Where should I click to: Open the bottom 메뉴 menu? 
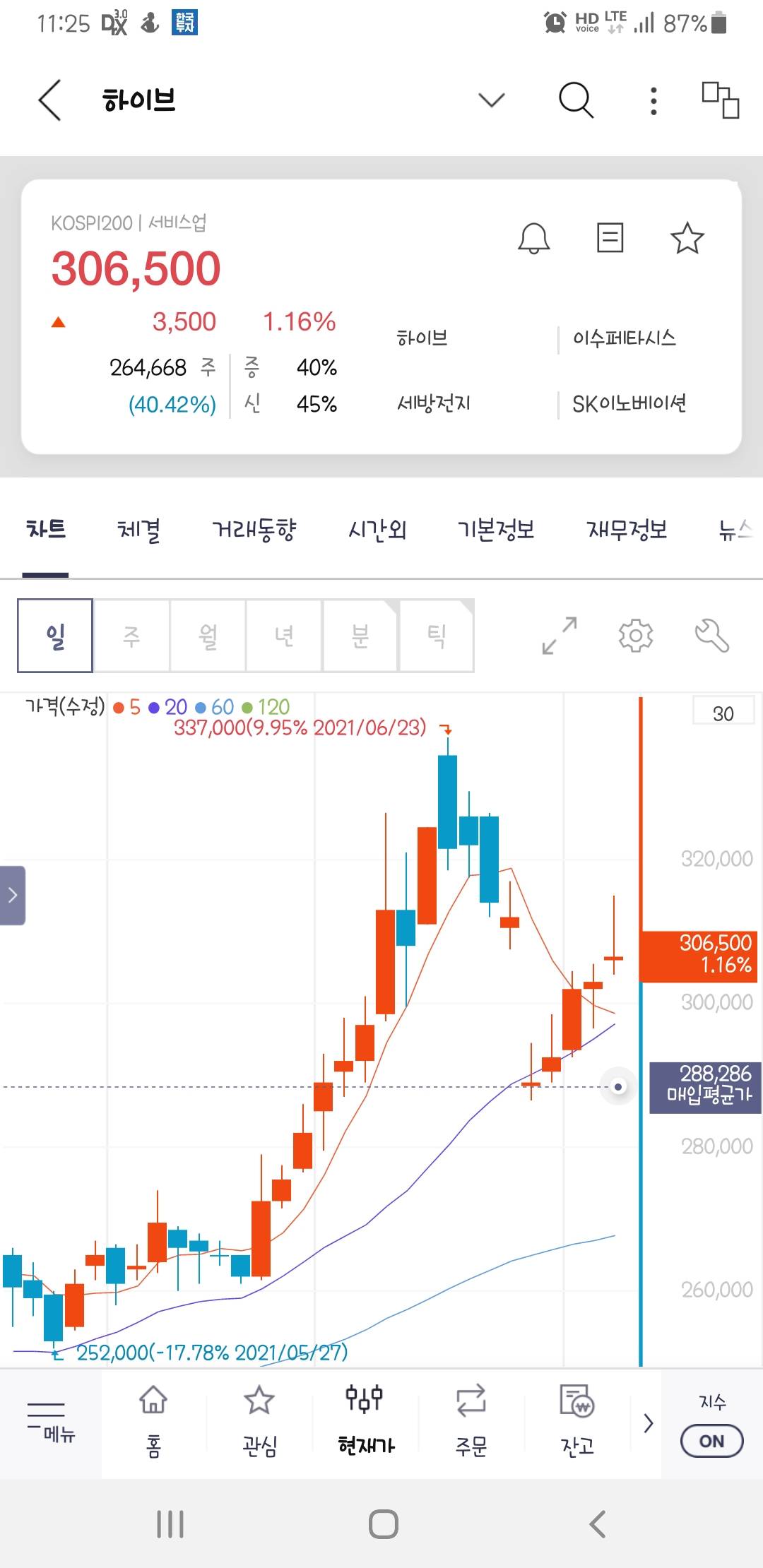(x=51, y=1423)
